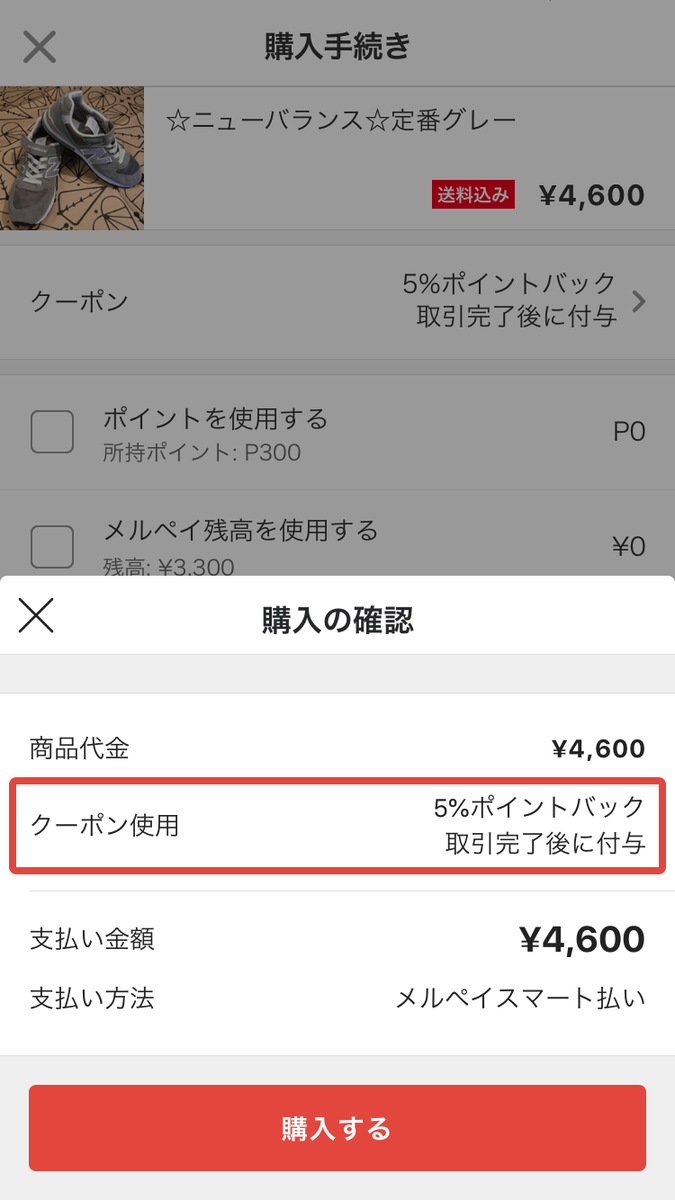The width and height of the screenshot is (675, 1200).
Task: Close the 購入の確認 confirmation sheet
Action: tap(36, 616)
